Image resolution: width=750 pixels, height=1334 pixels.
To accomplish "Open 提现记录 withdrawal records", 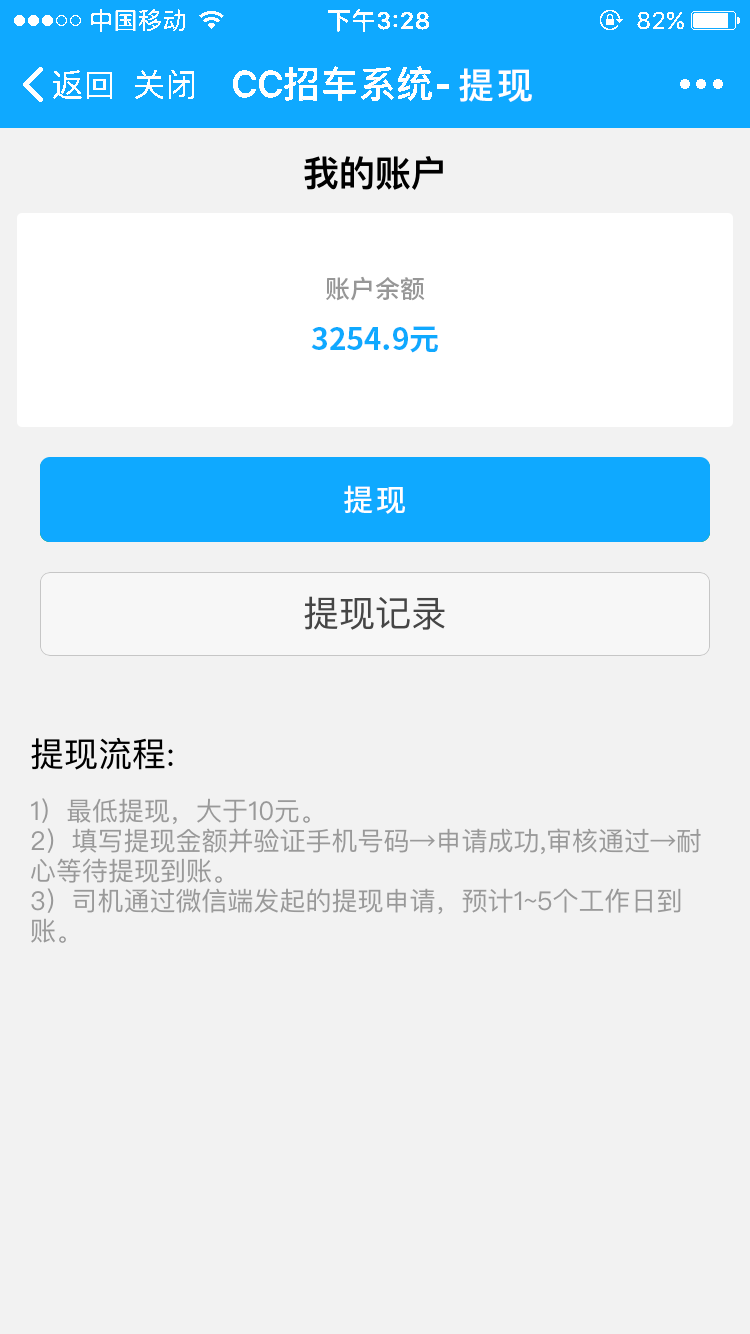I will tap(375, 614).
